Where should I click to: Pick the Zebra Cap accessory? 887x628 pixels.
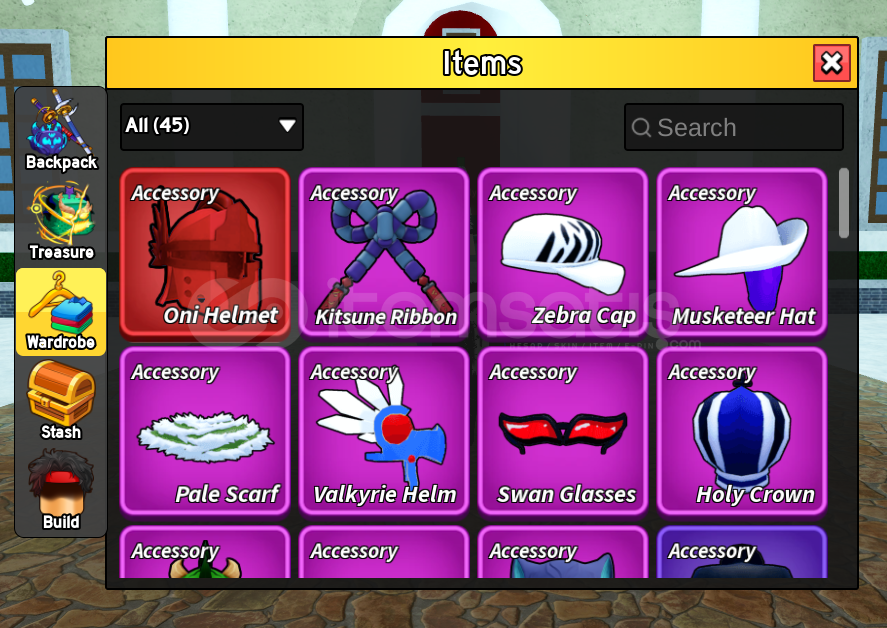click(563, 252)
